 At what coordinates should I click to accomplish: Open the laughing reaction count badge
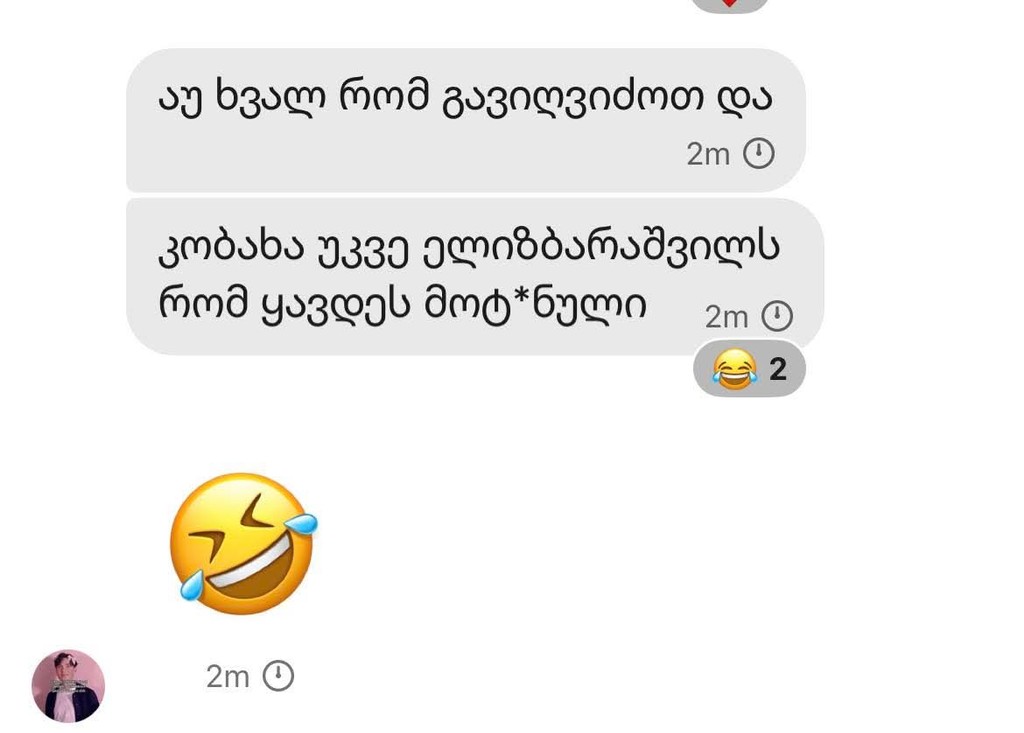tap(749, 369)
